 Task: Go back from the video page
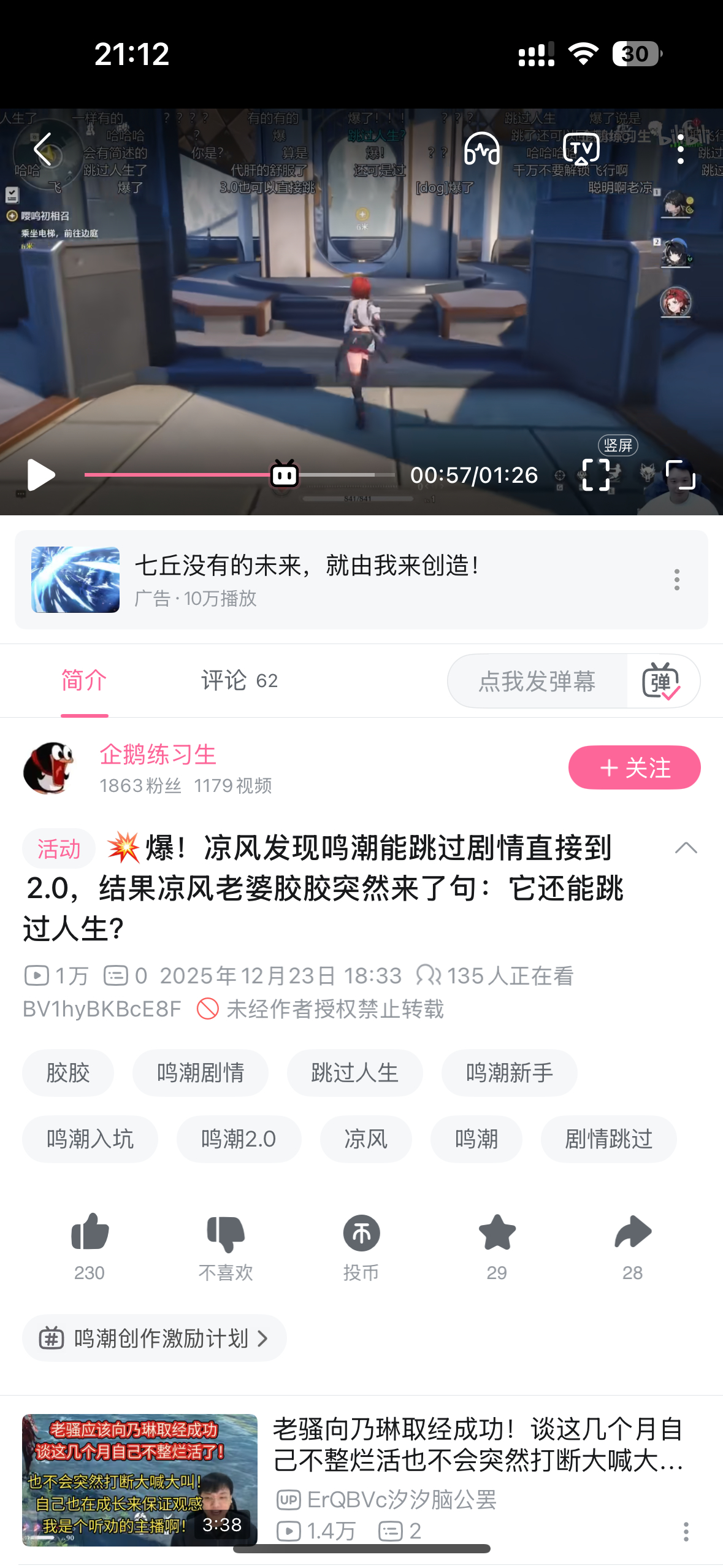point(43,149)
